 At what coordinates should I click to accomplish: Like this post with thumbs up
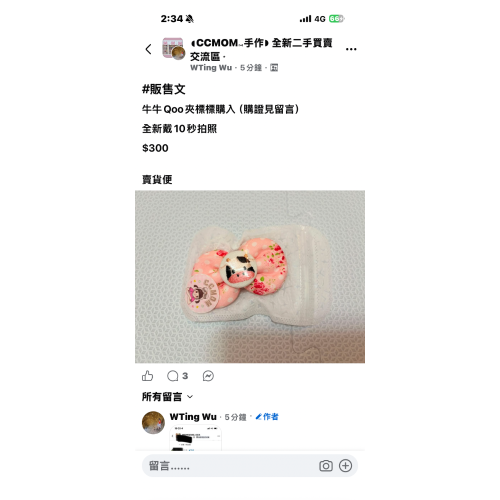click(x=147, y=376)
